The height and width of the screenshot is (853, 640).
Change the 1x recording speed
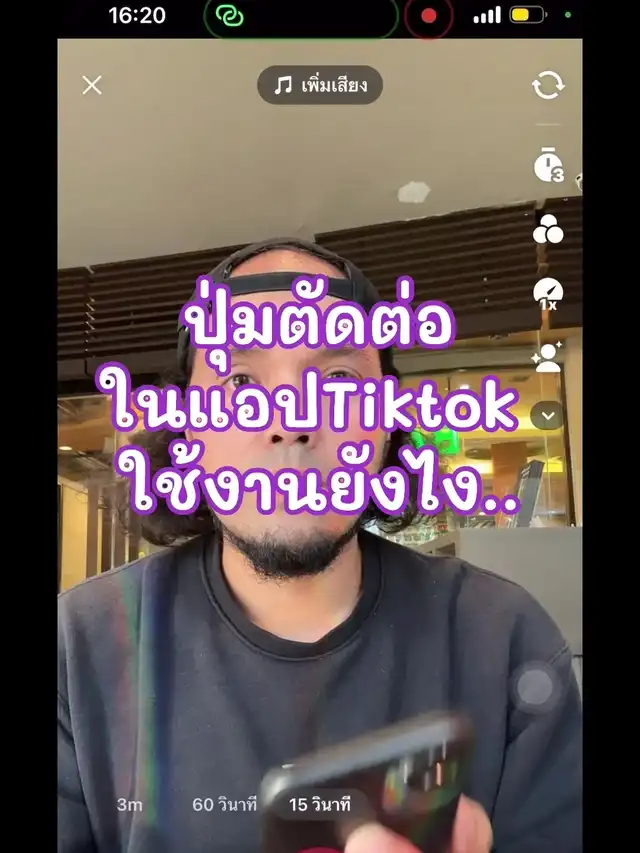pos(548,294)
